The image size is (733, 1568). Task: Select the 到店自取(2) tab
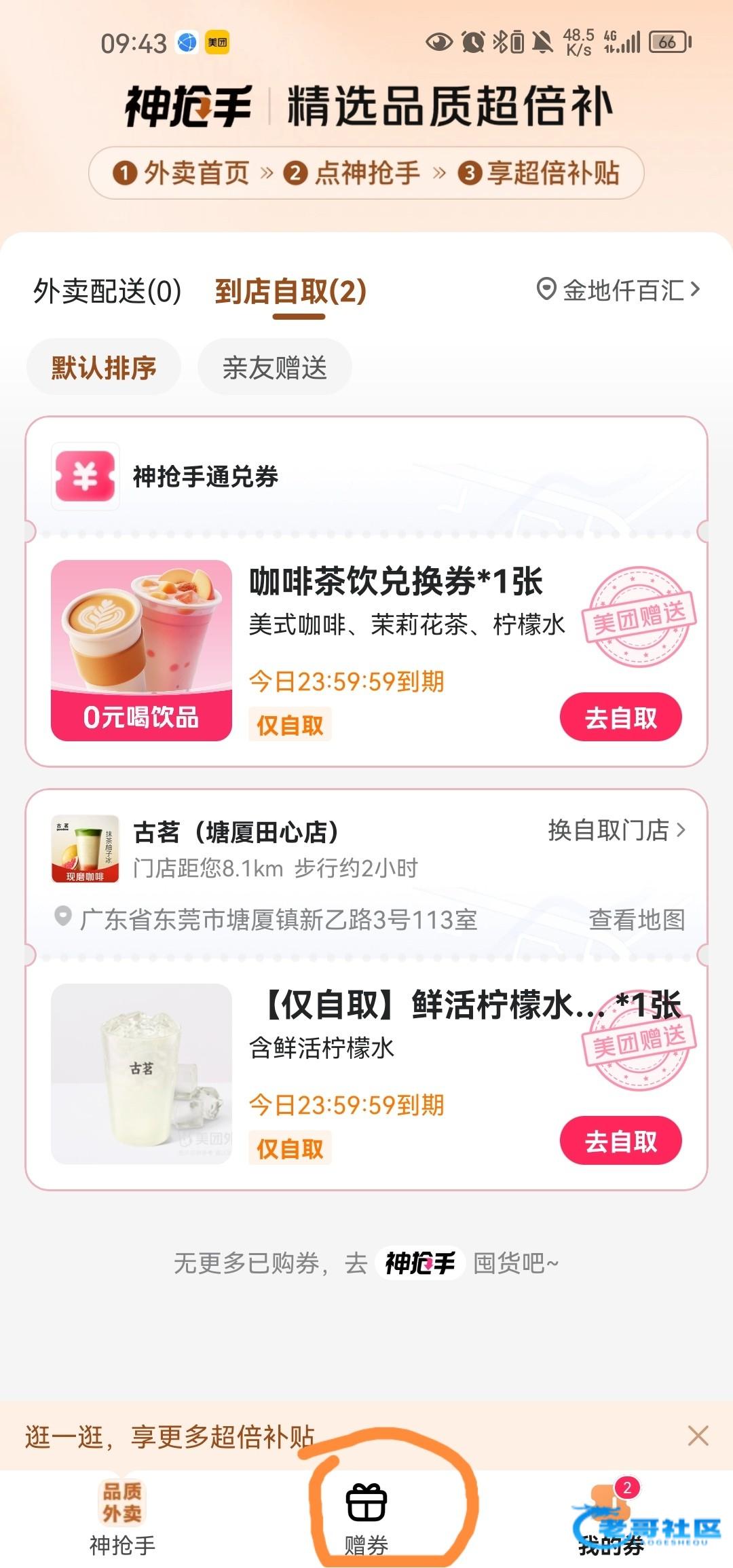coord(290,292)
